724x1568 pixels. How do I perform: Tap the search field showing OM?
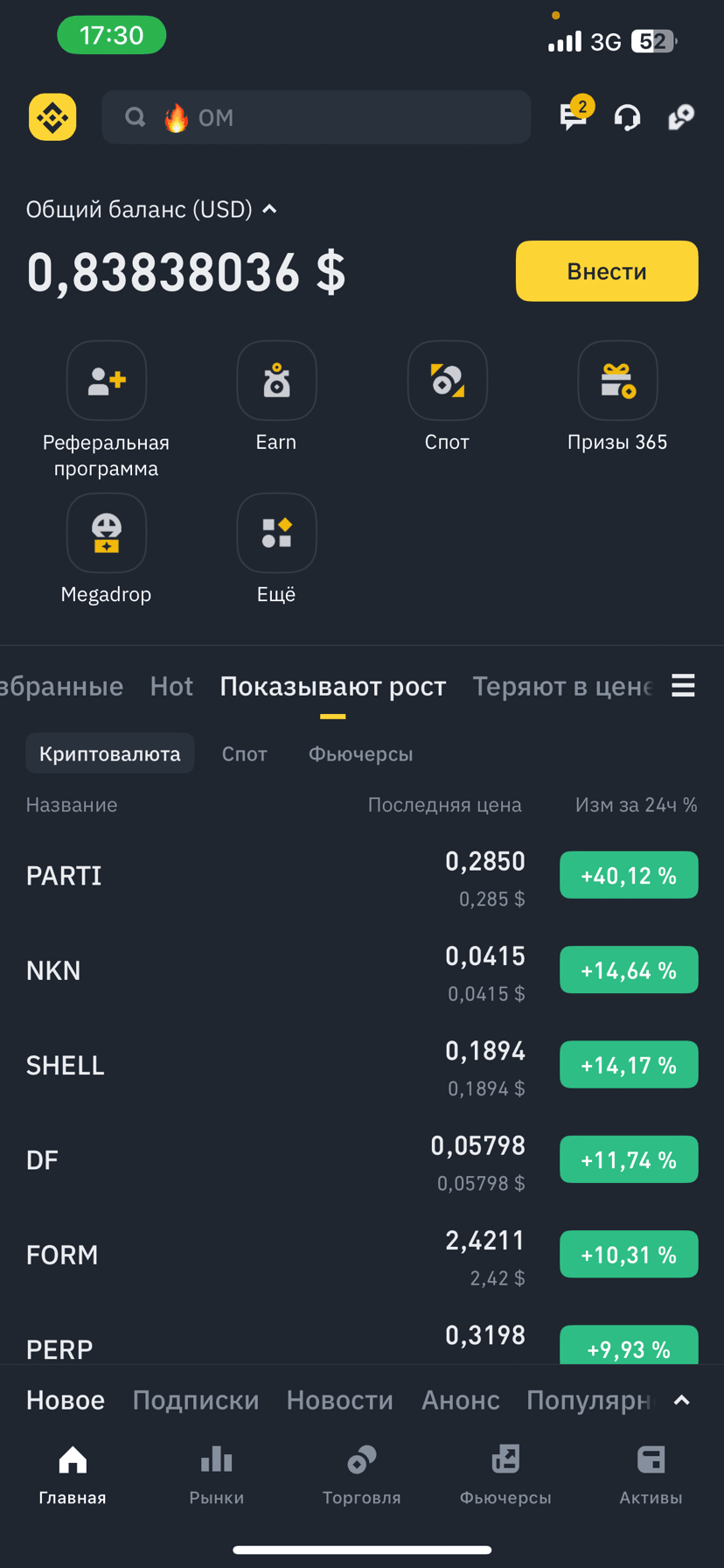coord(316,117)
